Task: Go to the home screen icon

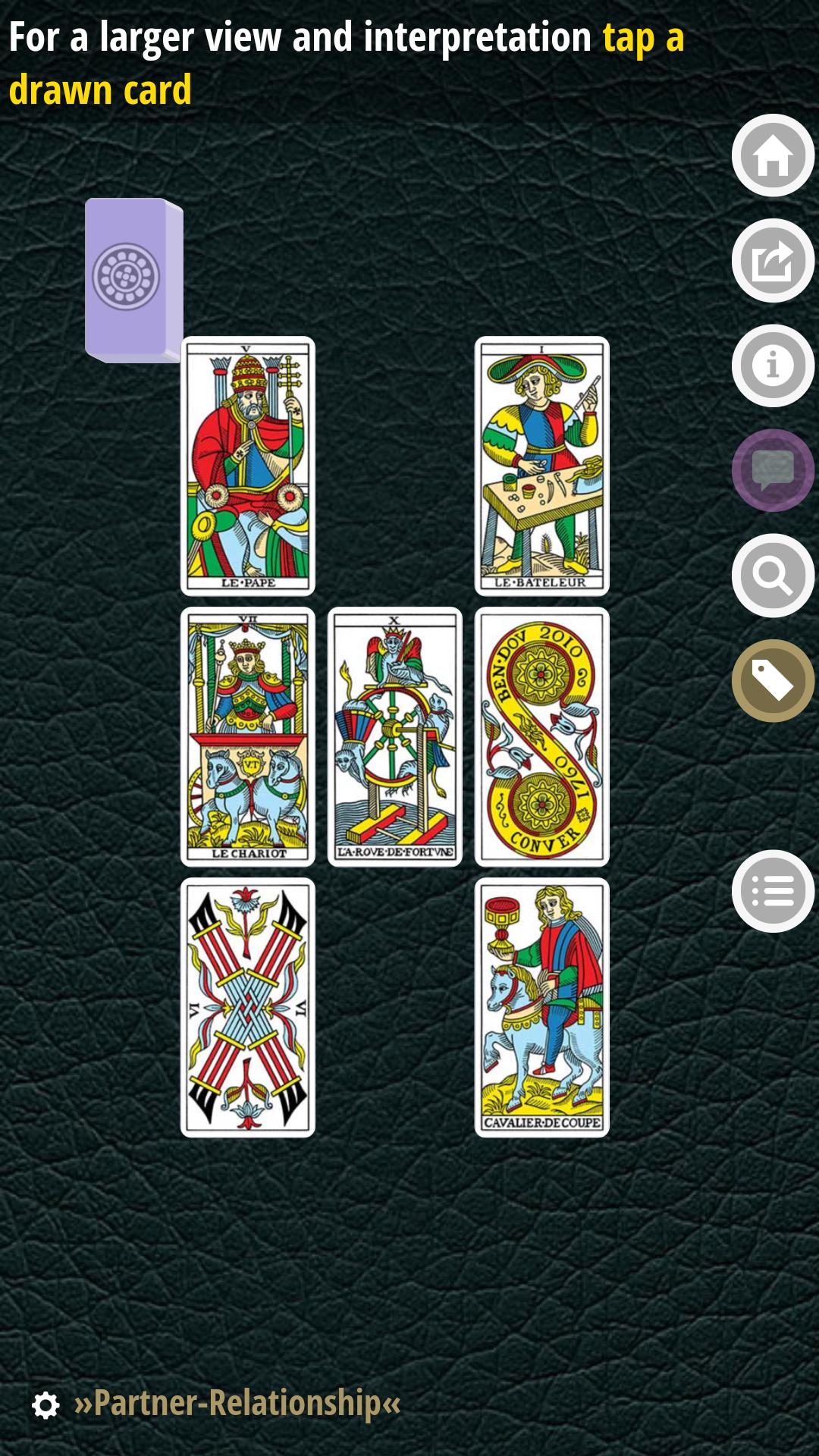Action: (x=773, y=156)
